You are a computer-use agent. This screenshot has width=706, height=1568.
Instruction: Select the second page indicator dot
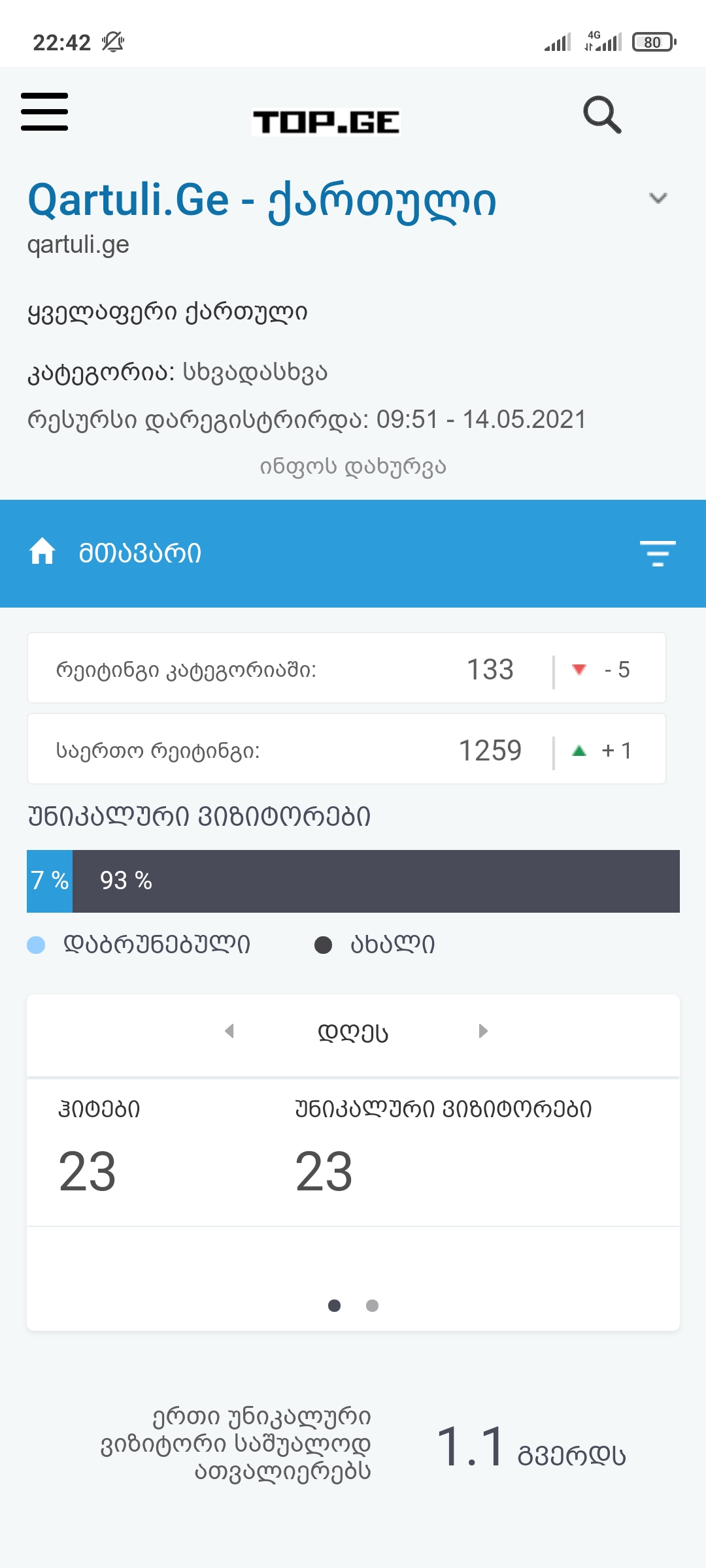click(372, 1305)
